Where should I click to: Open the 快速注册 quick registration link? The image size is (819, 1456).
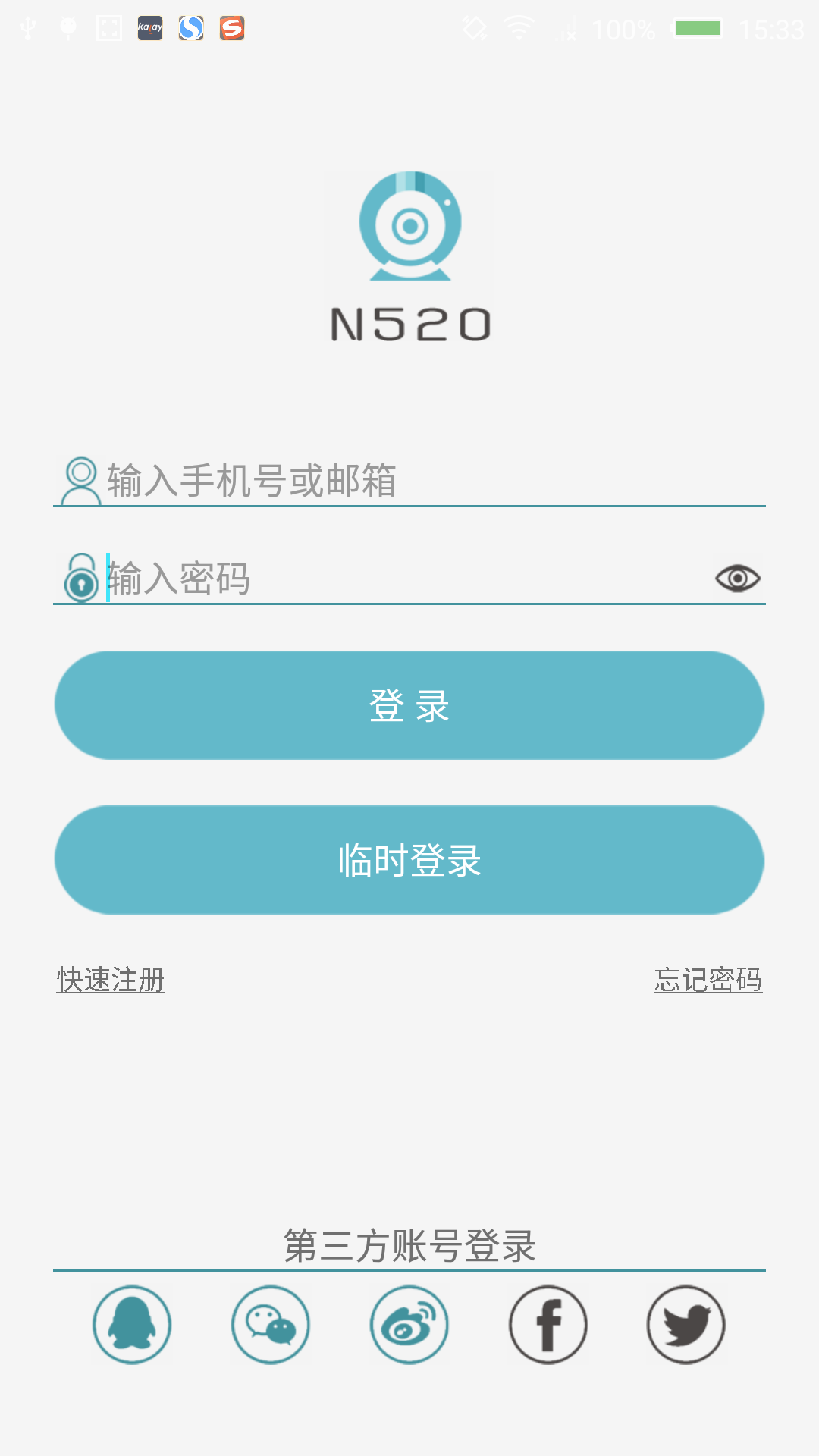(111, 980)
